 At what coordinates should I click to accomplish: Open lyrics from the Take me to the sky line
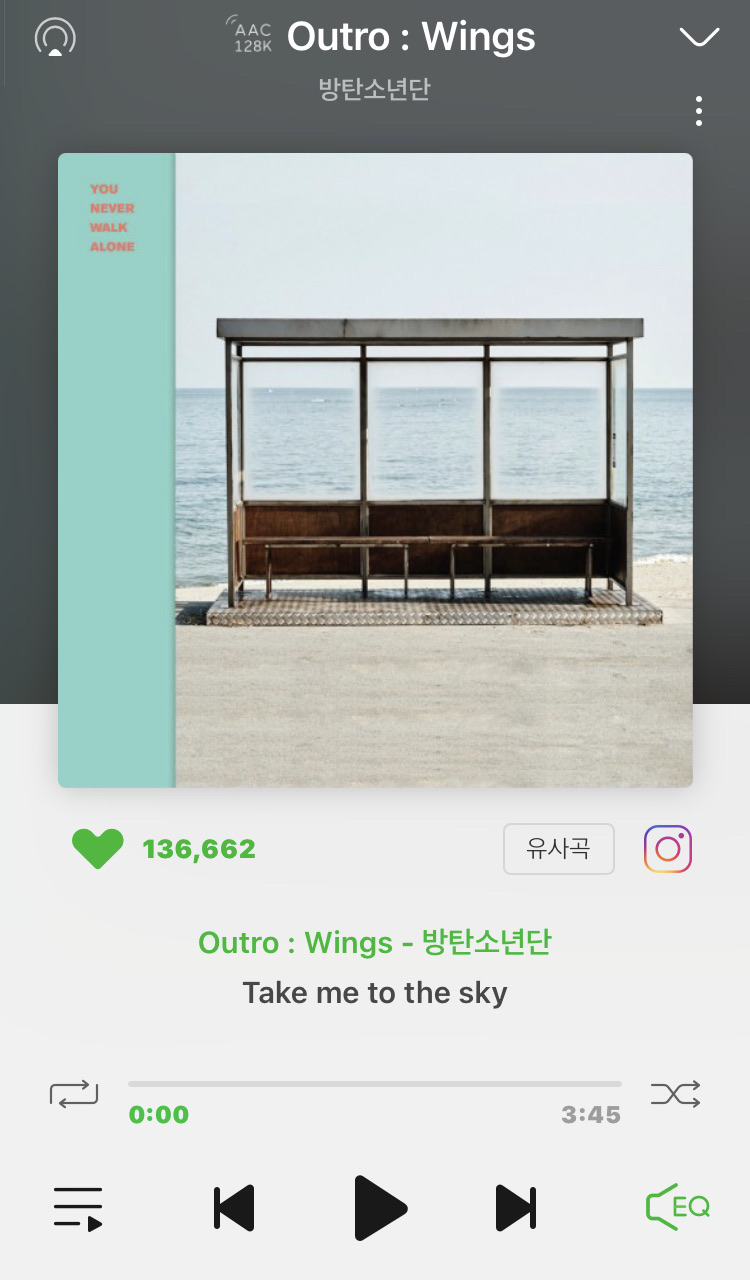pyautogui.click(x=375, y=993)
